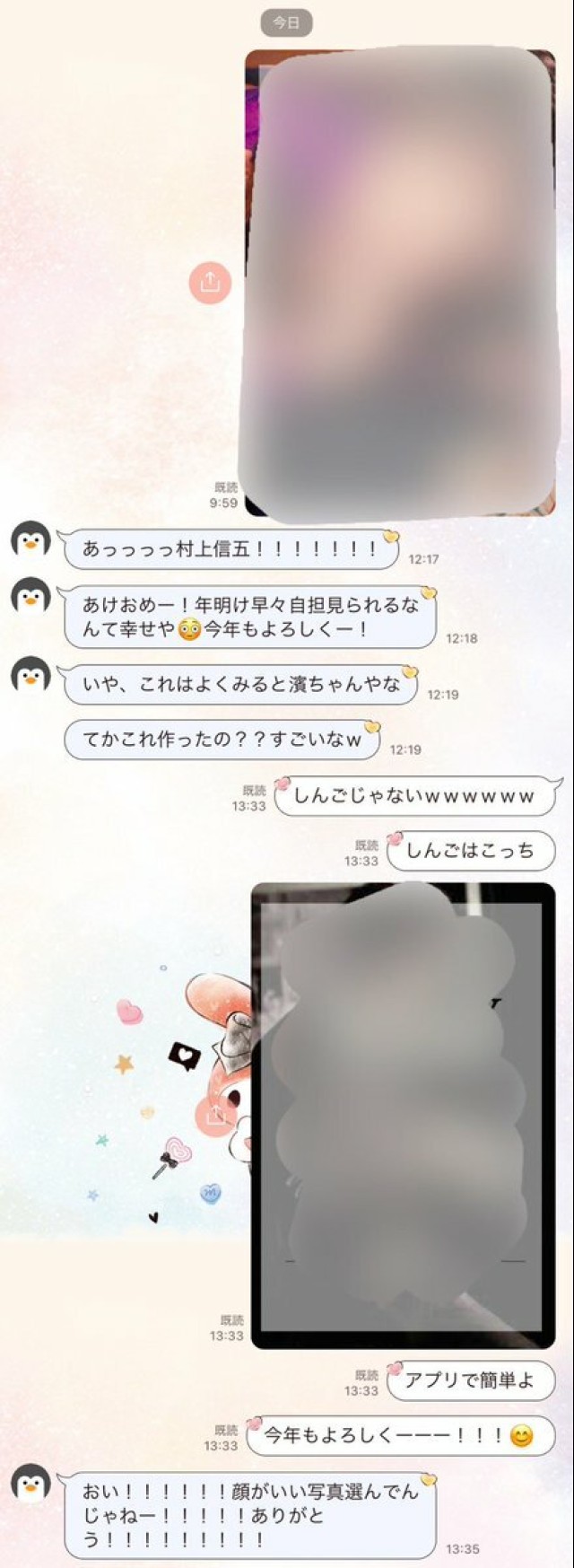Share the photo sent at 9:59

(x=210, y=283)
